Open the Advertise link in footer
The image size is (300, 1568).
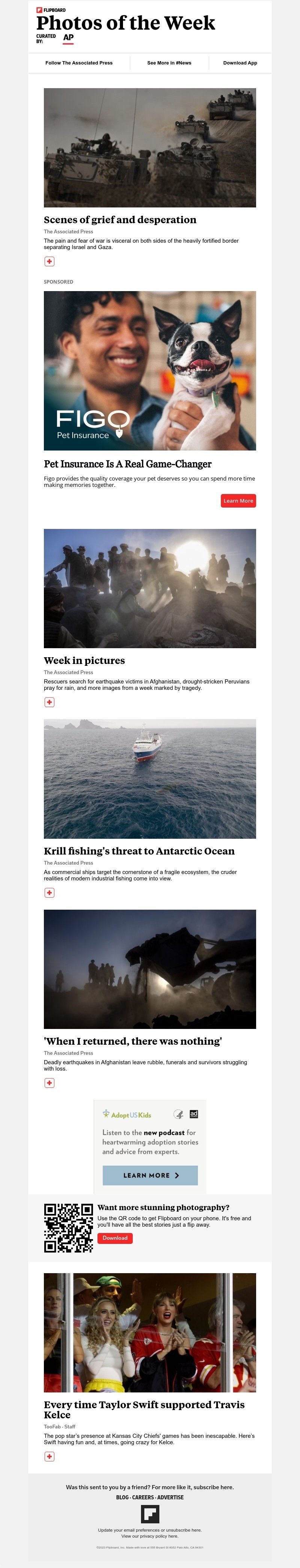coord(170,1497)
